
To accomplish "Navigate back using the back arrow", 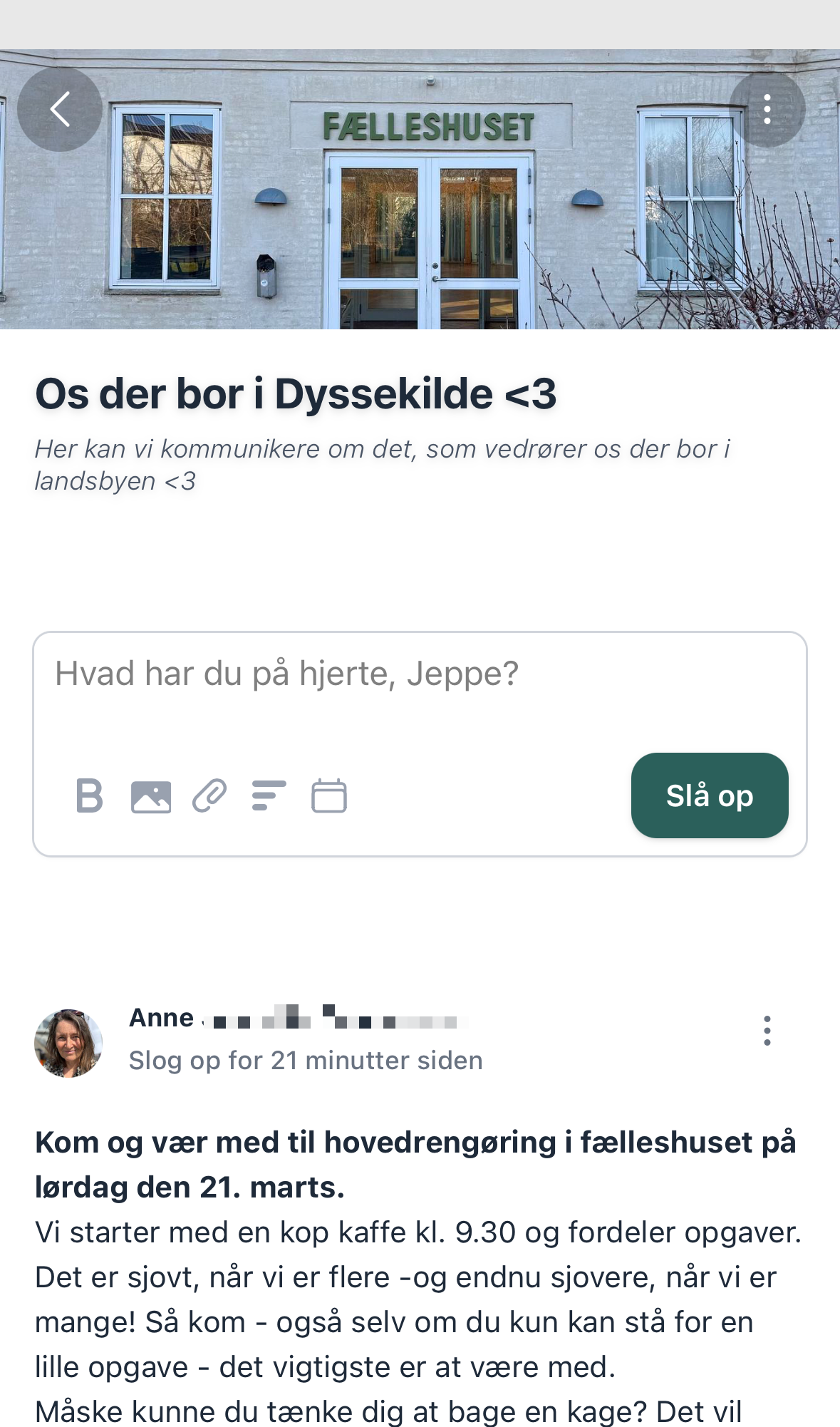I will click(x=60, y=108).
